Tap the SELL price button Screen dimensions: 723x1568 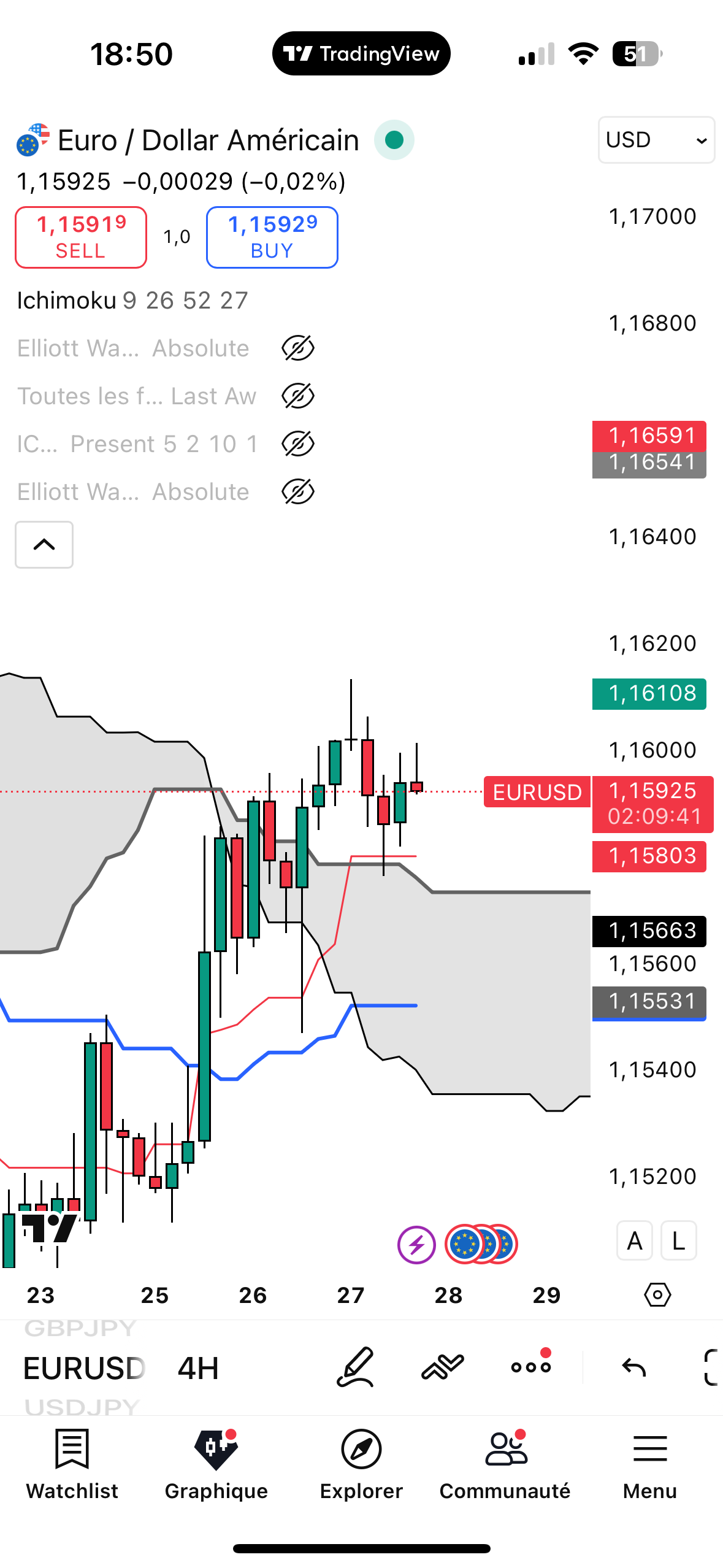tap(81, 237)
